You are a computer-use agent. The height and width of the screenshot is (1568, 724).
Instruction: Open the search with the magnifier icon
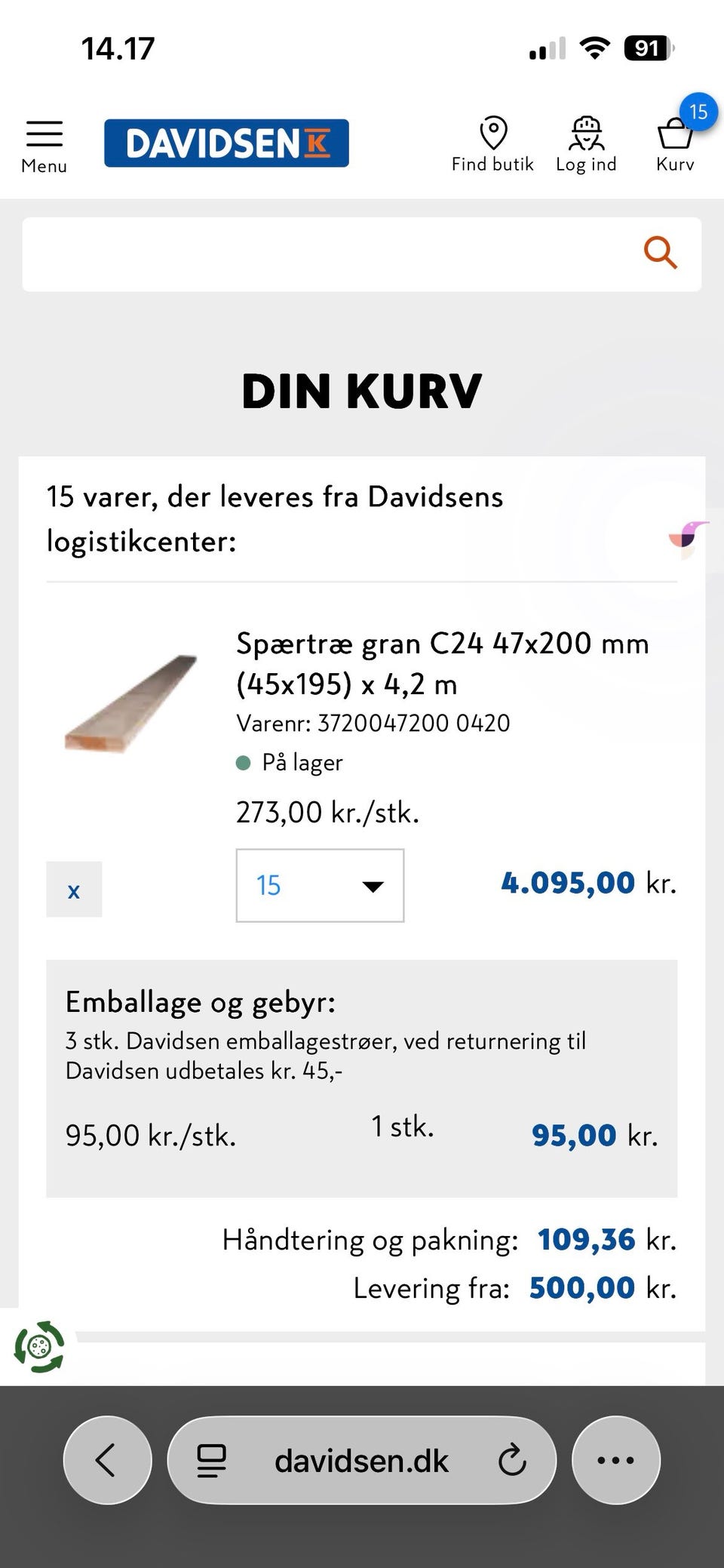pos(661,254)
